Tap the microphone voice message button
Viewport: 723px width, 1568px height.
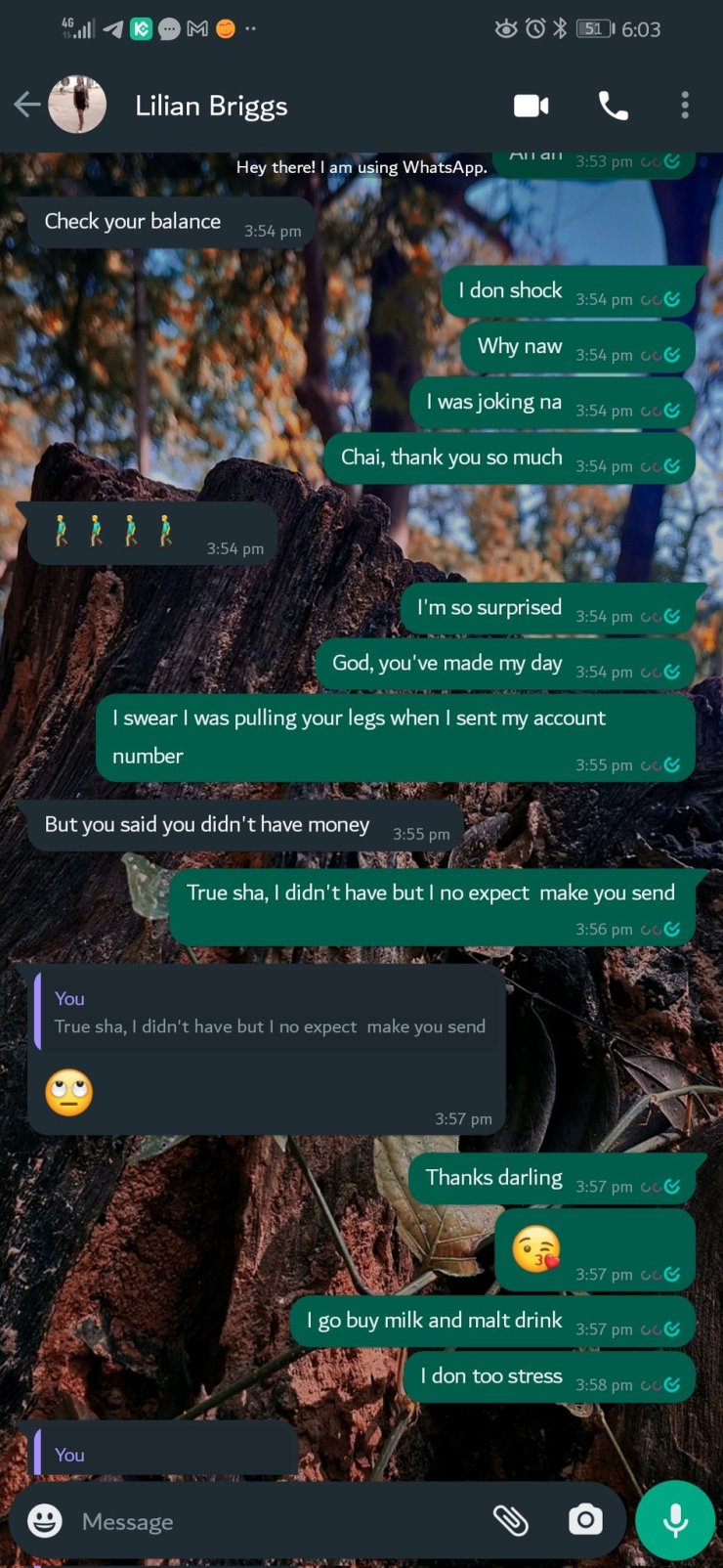[x=675, y=1520]
